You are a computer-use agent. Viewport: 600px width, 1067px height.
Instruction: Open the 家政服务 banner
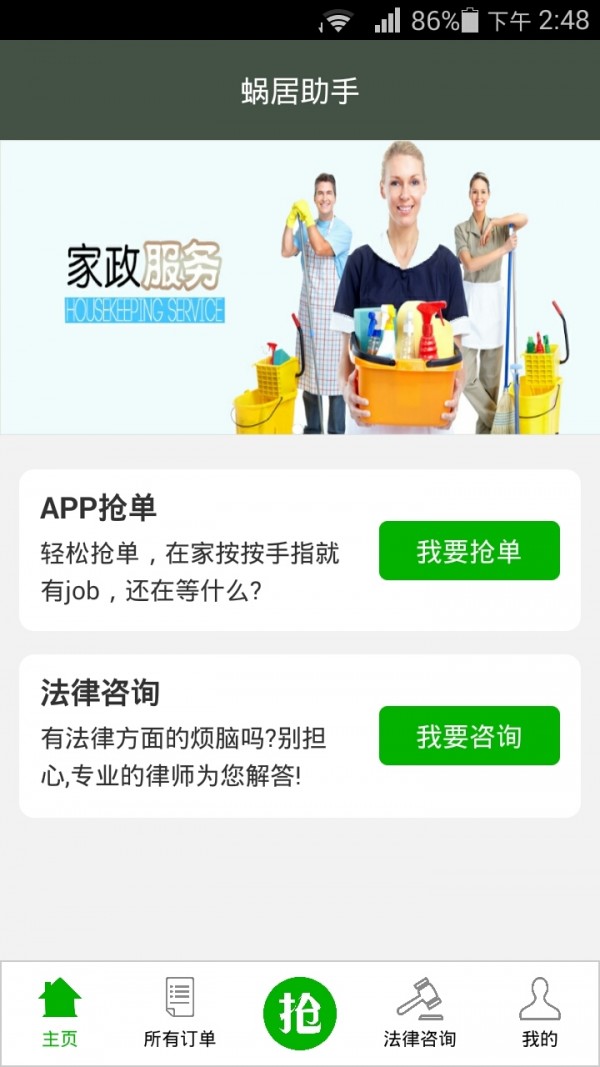[x=300, y=287]
